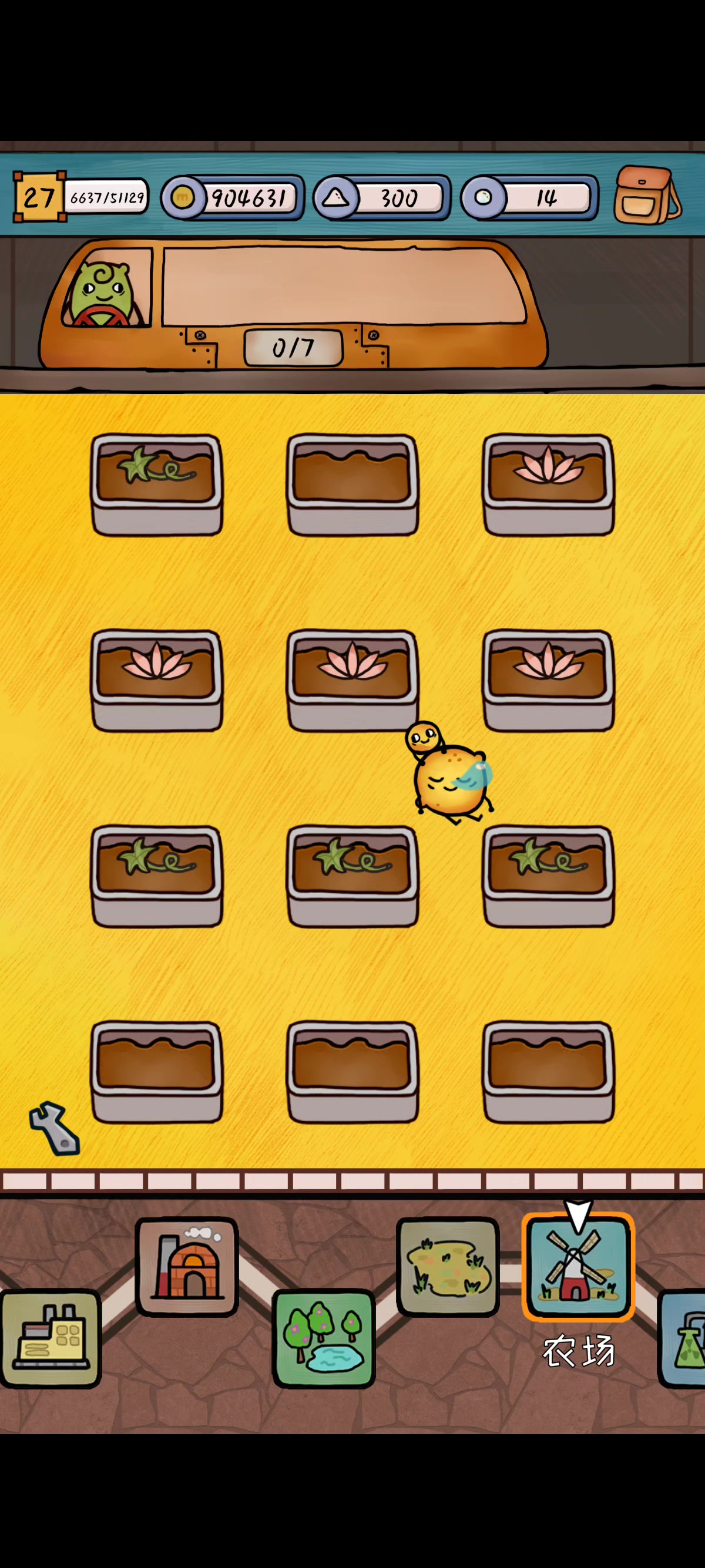This screenshot has width=705, height=1568.
Task: Tap the yellow potato character
Action: click(451, 779)
